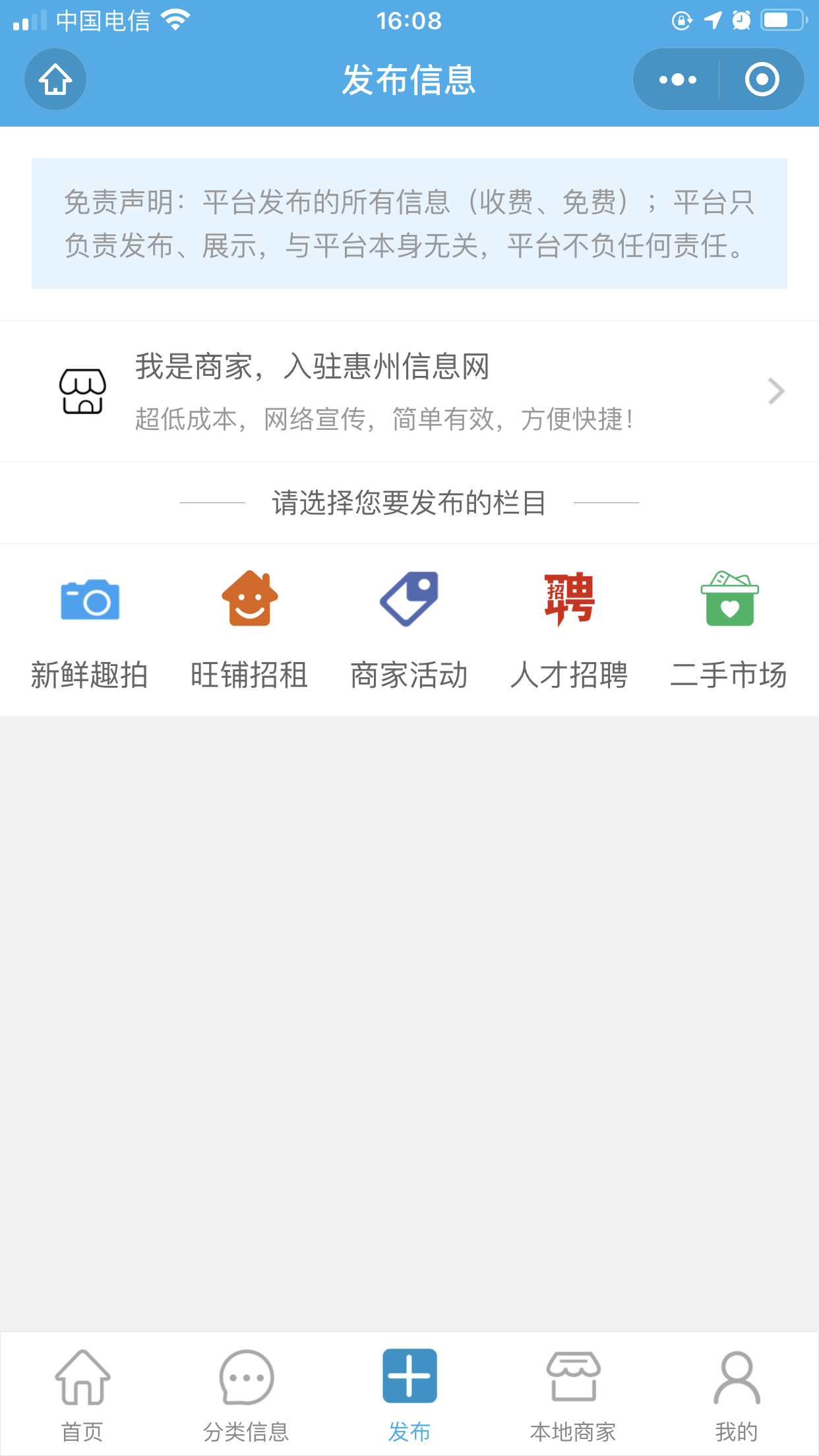
Task: Tap the storefront icon beside 我是商家
Action: pos(83,391)
